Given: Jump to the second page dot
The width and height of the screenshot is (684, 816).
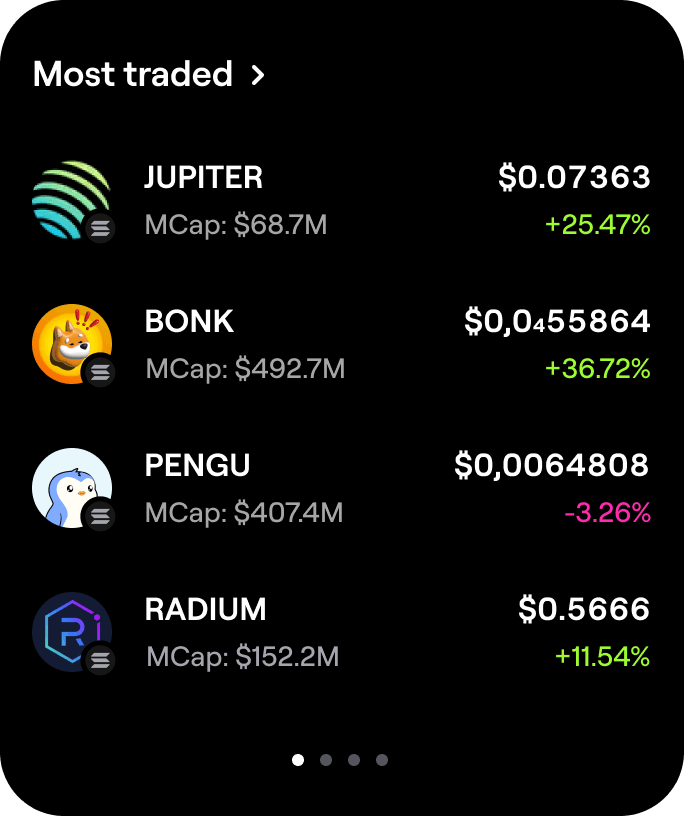Looking at the screenshot, I should [326, 760].
